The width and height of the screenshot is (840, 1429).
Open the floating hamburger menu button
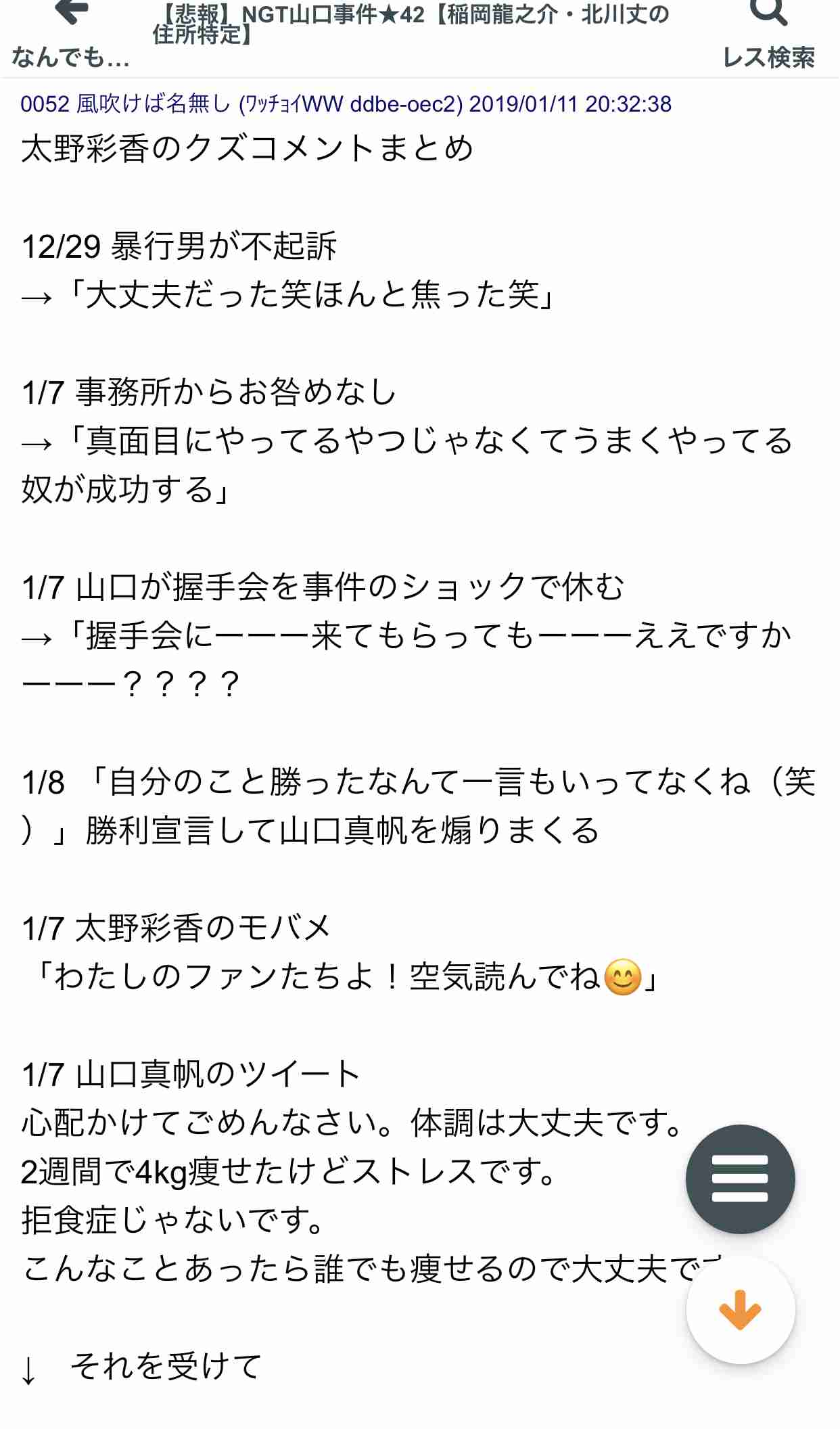click(740, 1179)
